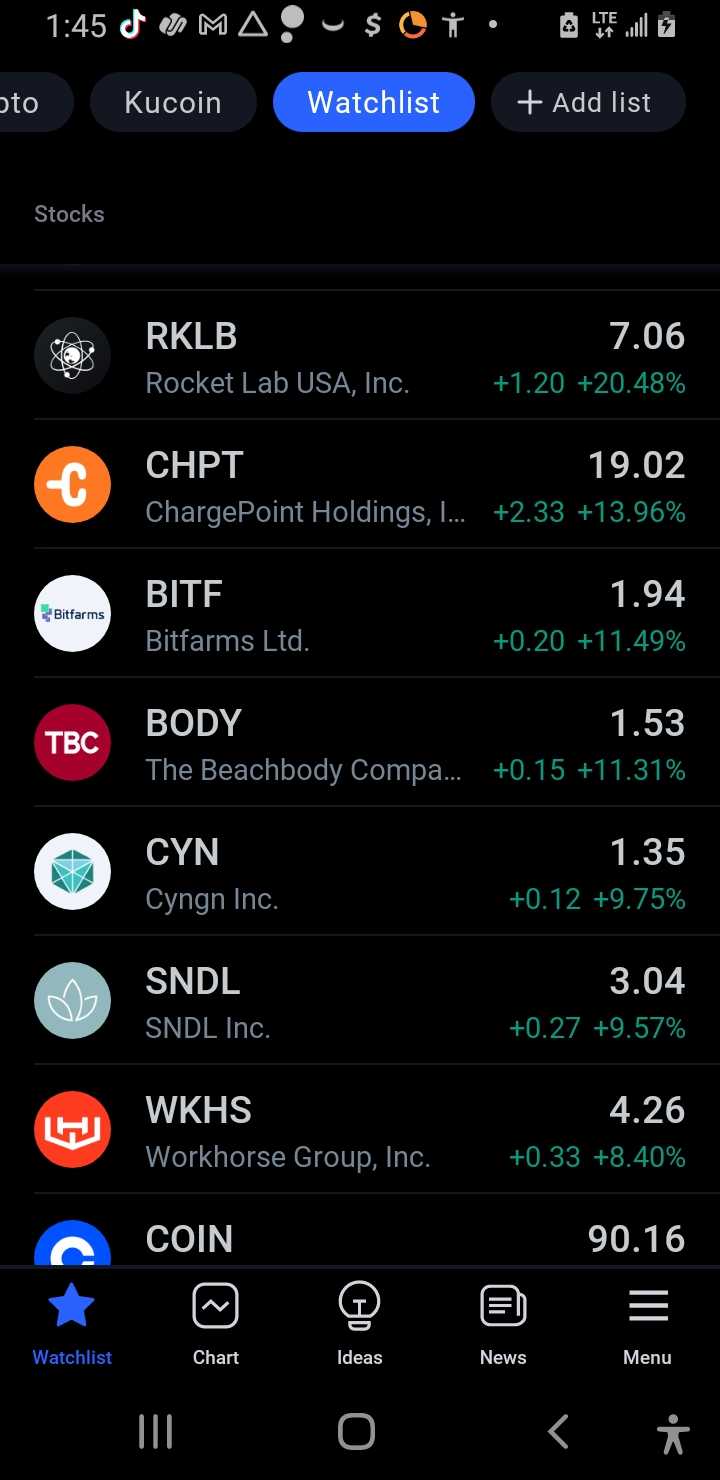The width and height of the screenshot is (720, 1480).
Task: Open BODY The Beachbody Company stock
Action: click(x=360, y=743)
